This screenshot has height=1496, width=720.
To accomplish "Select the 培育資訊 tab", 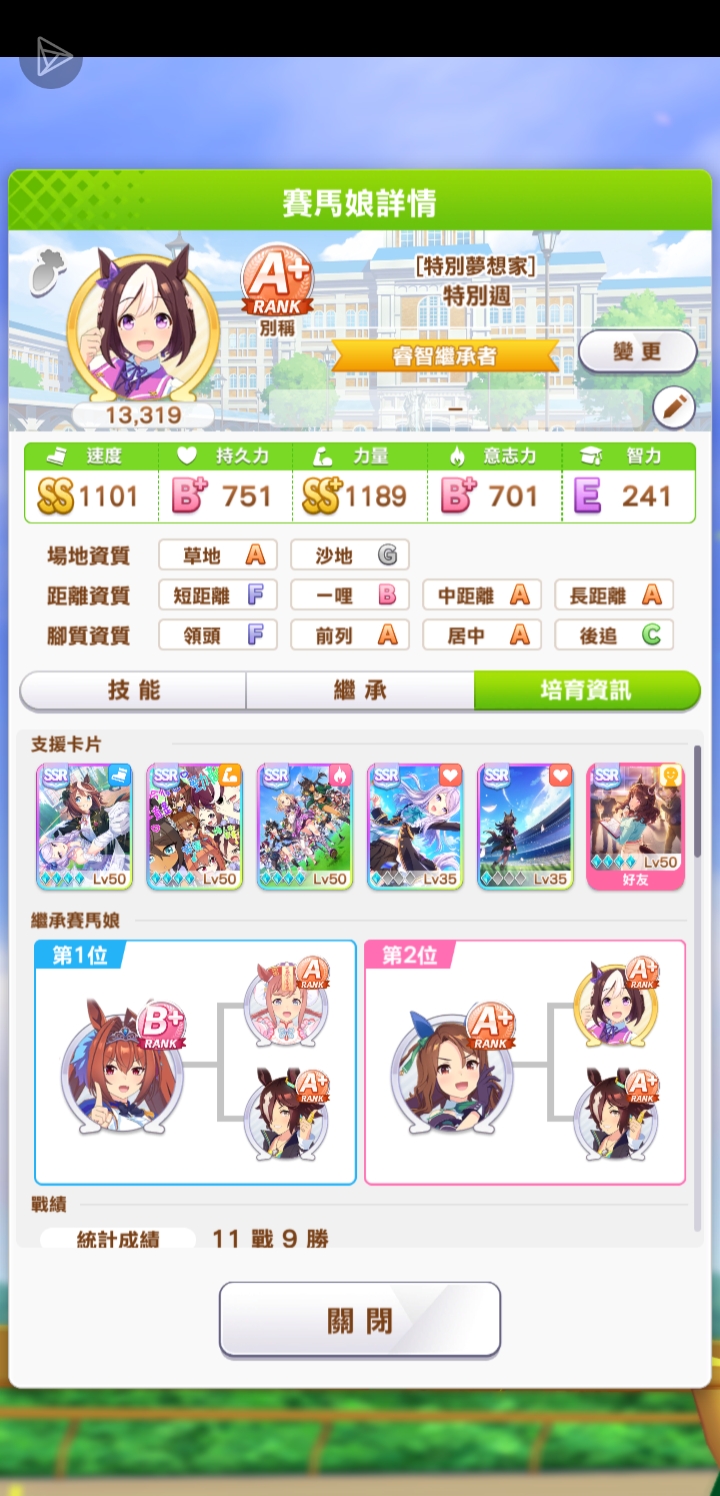I will point(586,690).
